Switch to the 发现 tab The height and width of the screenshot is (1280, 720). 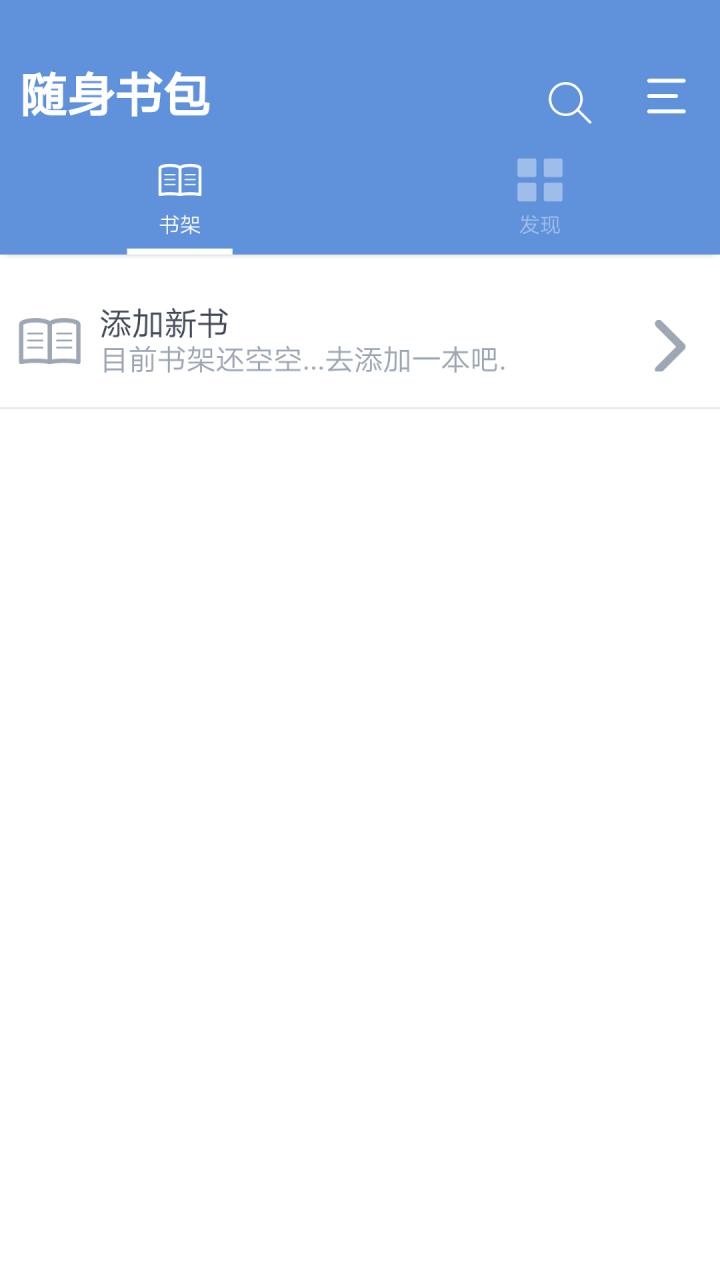click(x=539, y=197)
